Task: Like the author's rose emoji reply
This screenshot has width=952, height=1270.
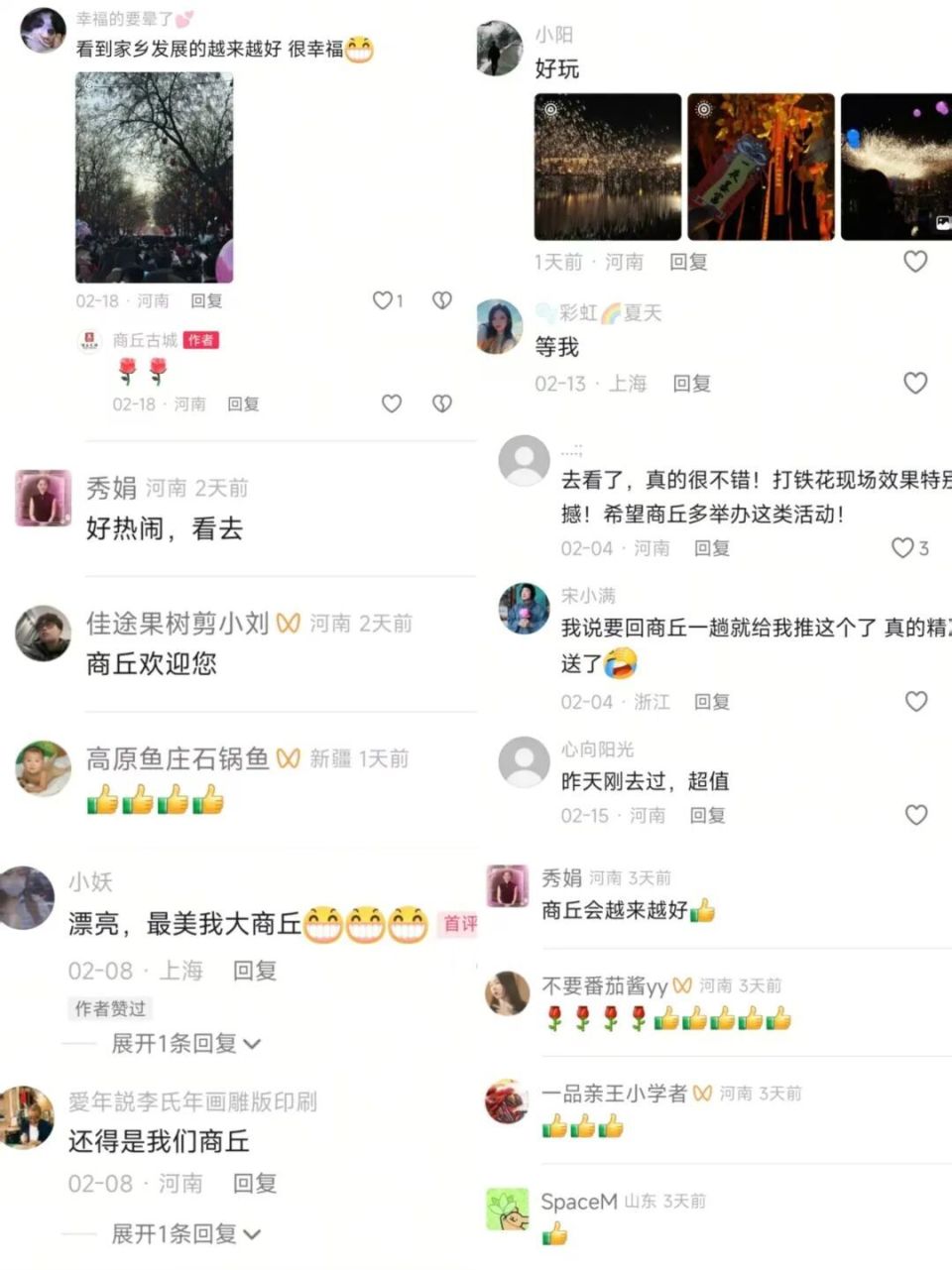Action: click(392, 404)
